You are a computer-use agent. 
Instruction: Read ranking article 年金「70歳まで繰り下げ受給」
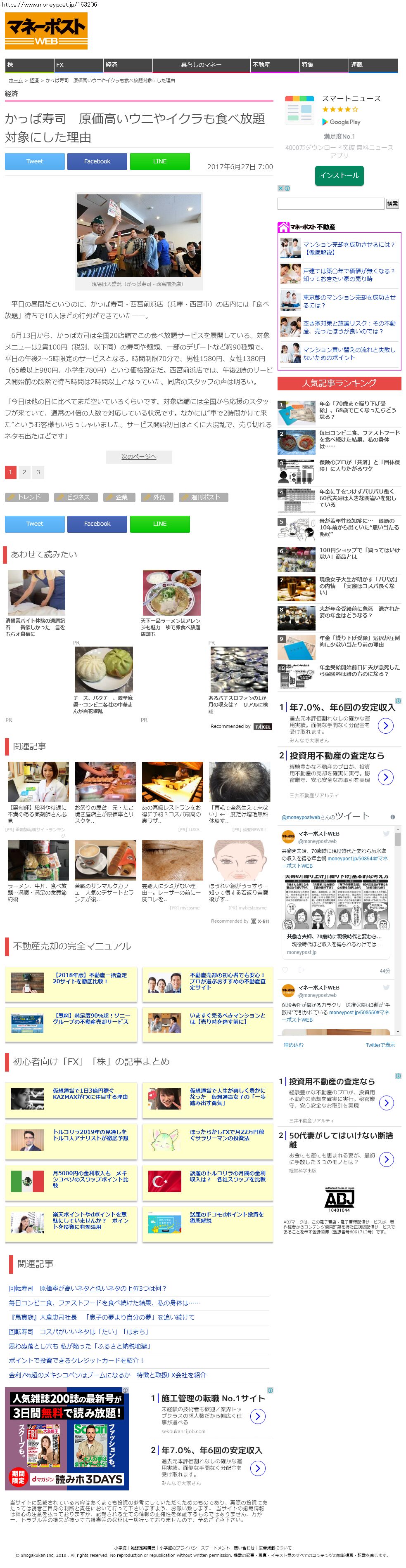click(356, 410)
